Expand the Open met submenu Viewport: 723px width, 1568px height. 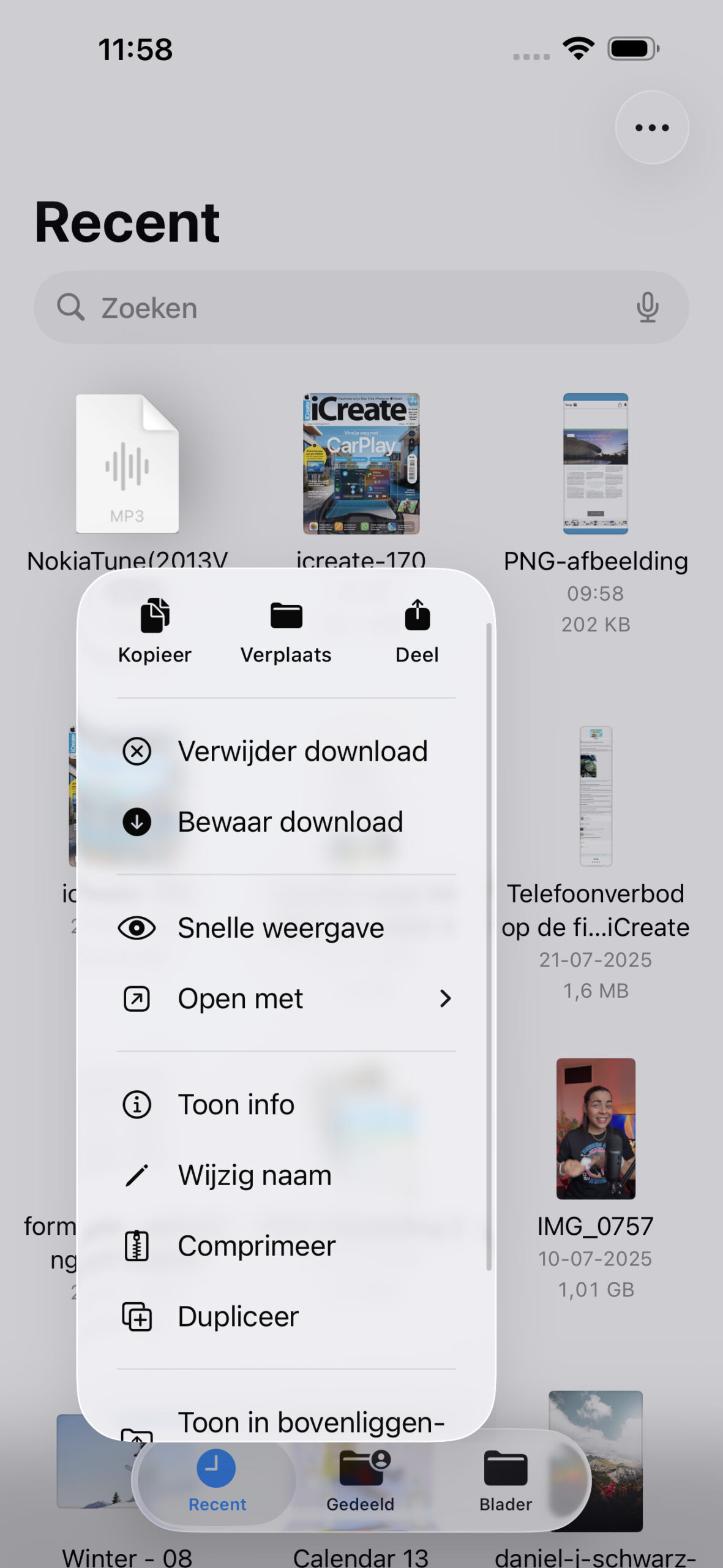[286, 999]
